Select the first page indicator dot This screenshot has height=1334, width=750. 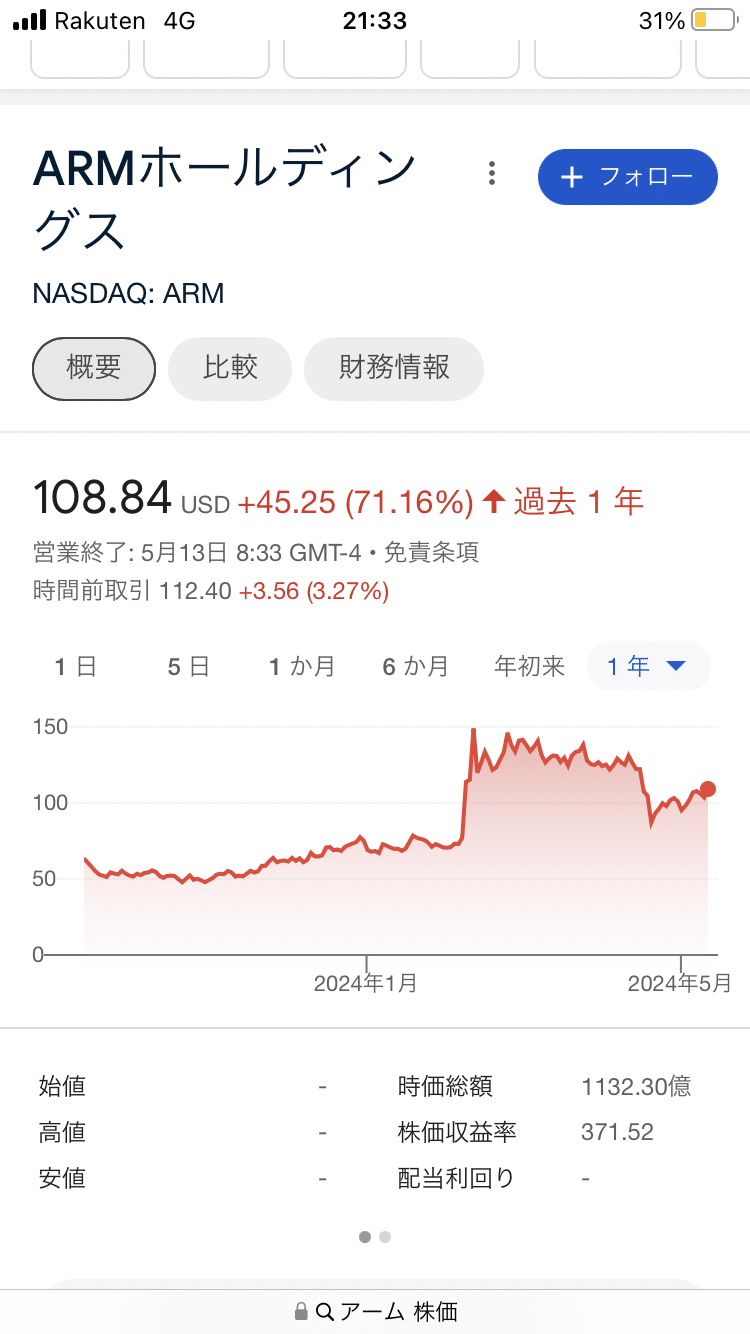click(x=365, y=1237)
